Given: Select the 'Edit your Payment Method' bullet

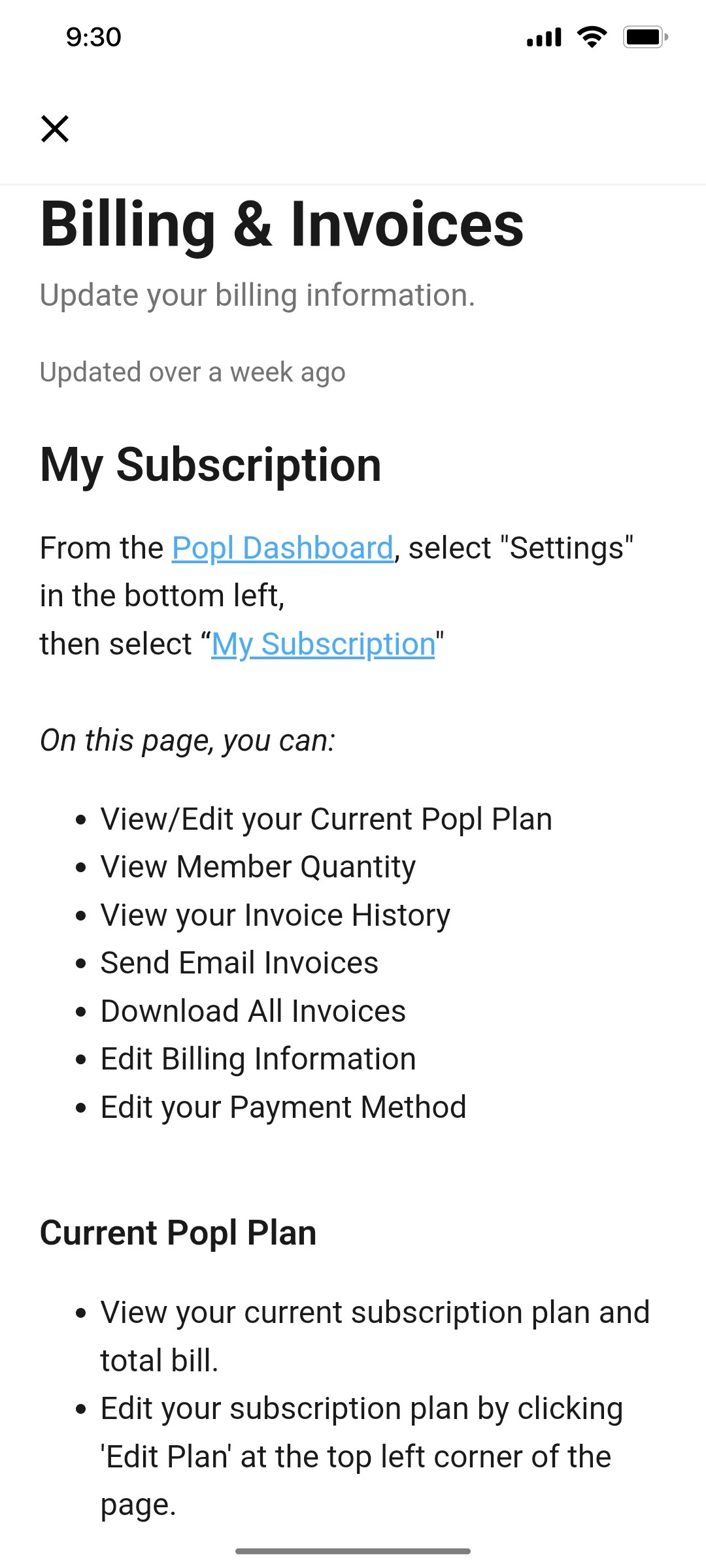Looking at the screenshot, I should 282,1106.
